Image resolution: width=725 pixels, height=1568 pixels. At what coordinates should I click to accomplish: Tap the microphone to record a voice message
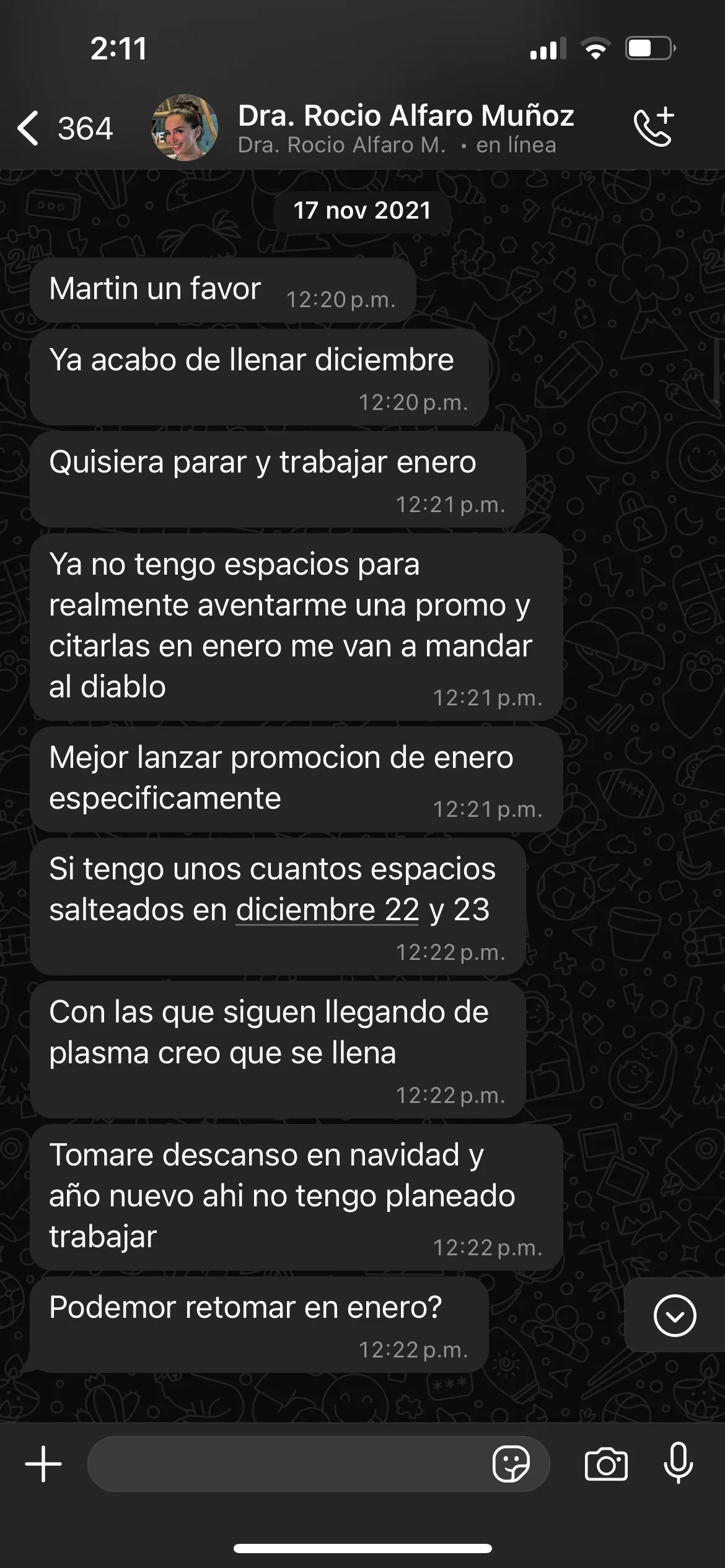[x=678, y=1464]
